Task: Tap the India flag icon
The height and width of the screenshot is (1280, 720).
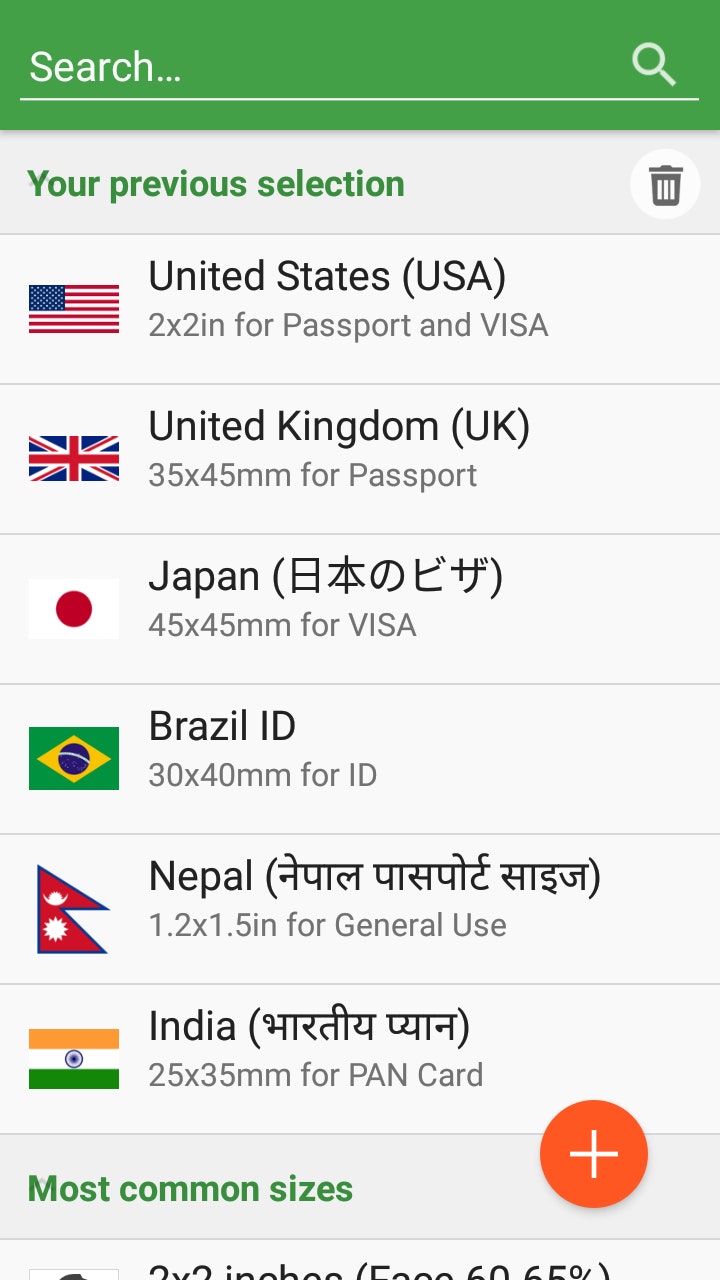Action: coord(73,1057)
